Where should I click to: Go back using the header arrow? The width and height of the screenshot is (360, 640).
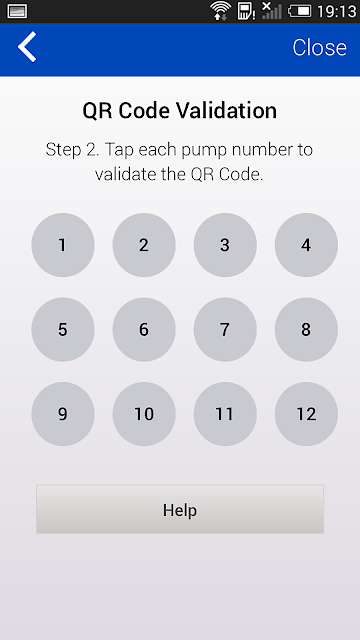27,47
